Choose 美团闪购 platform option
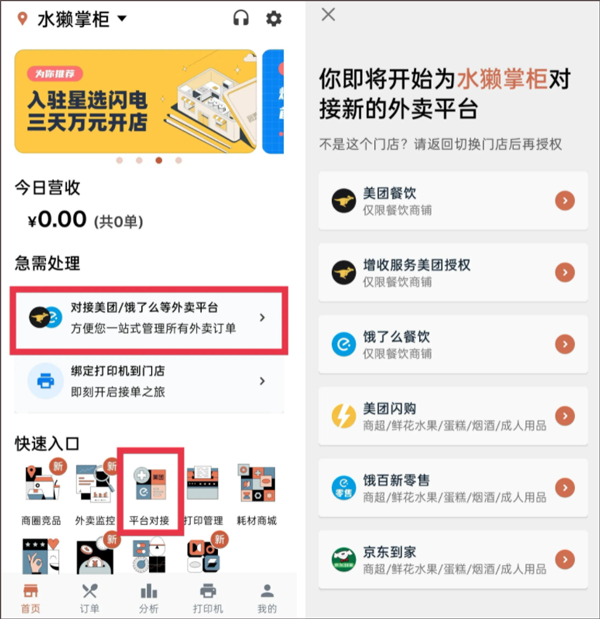 (453, 416)
